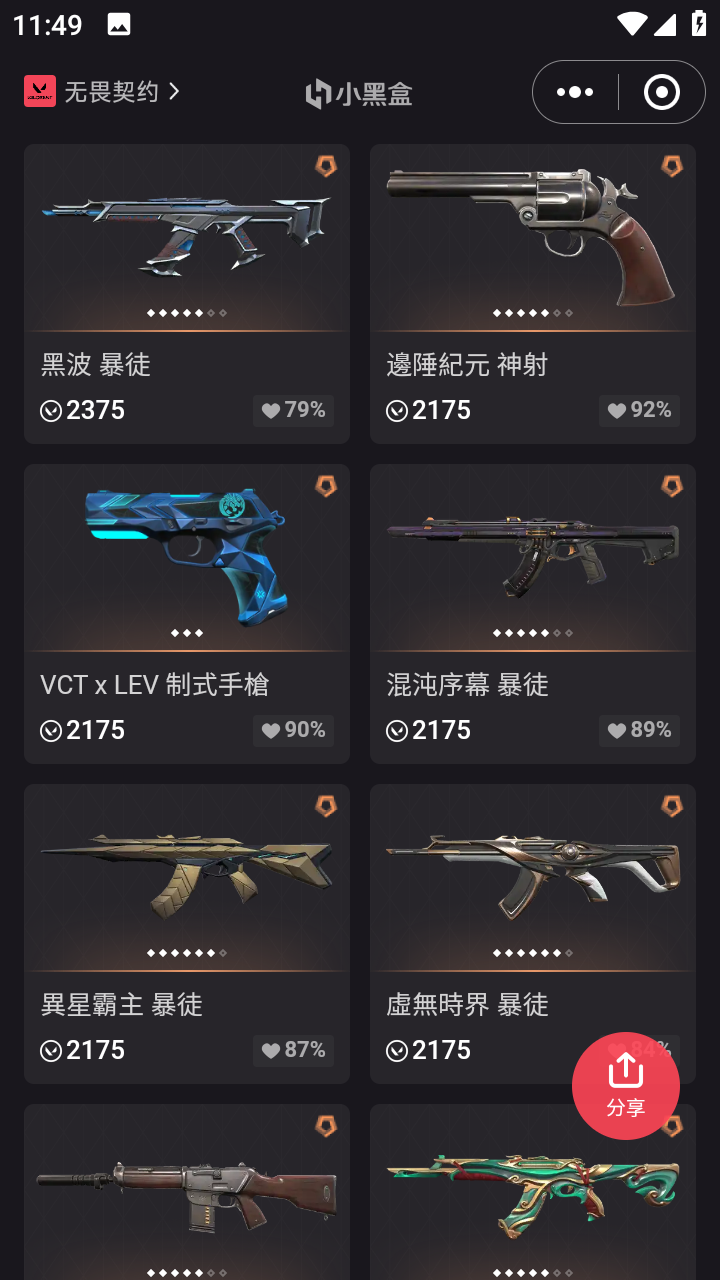Screen dimensions: 720x1280
Task: Like 黑波 暴徒 via its 79% heart
Action: [x=293, y=410]
